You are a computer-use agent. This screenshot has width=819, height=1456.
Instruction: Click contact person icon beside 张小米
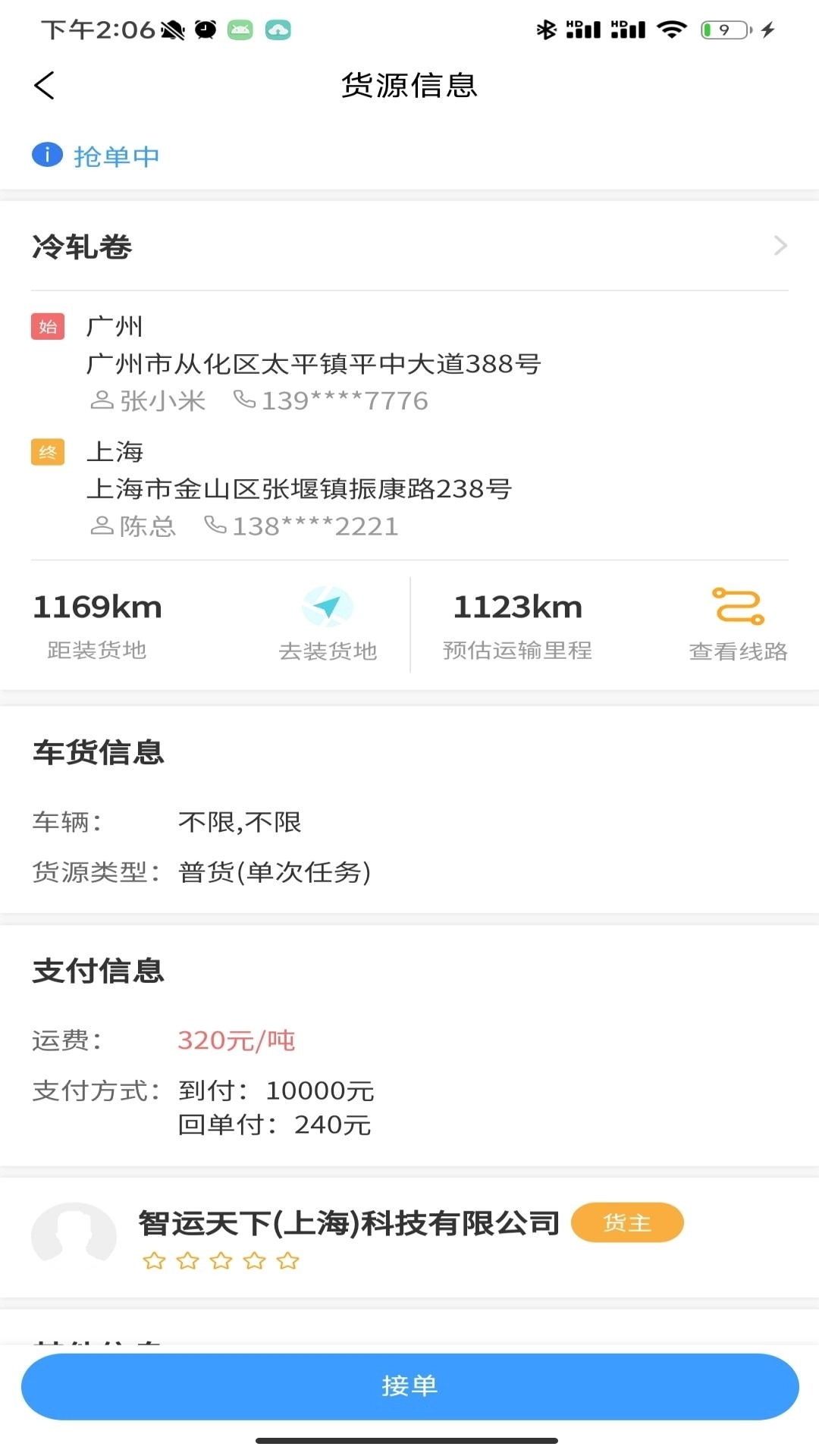(x=102, y=400)
